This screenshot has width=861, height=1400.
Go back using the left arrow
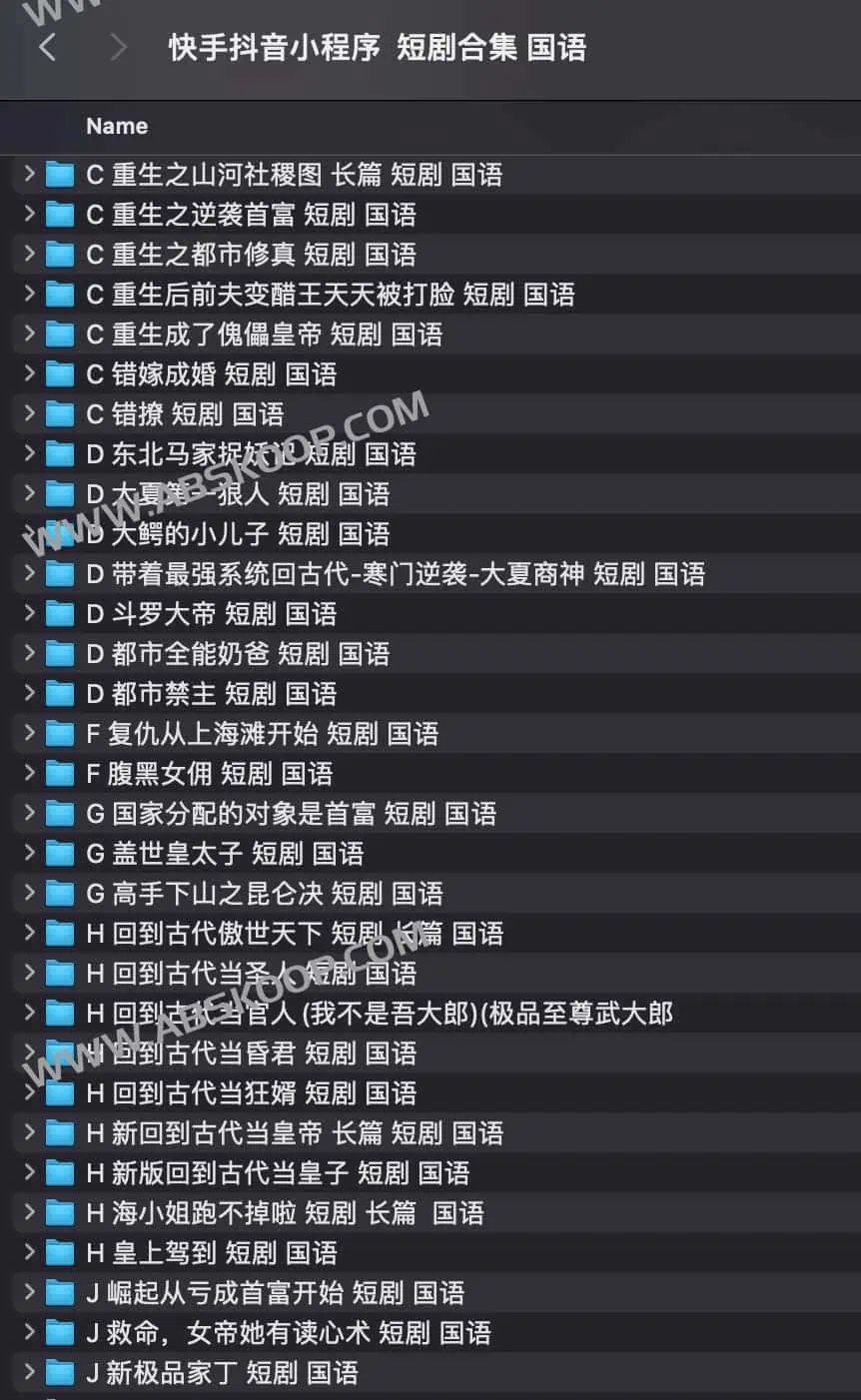coord(47,47)
